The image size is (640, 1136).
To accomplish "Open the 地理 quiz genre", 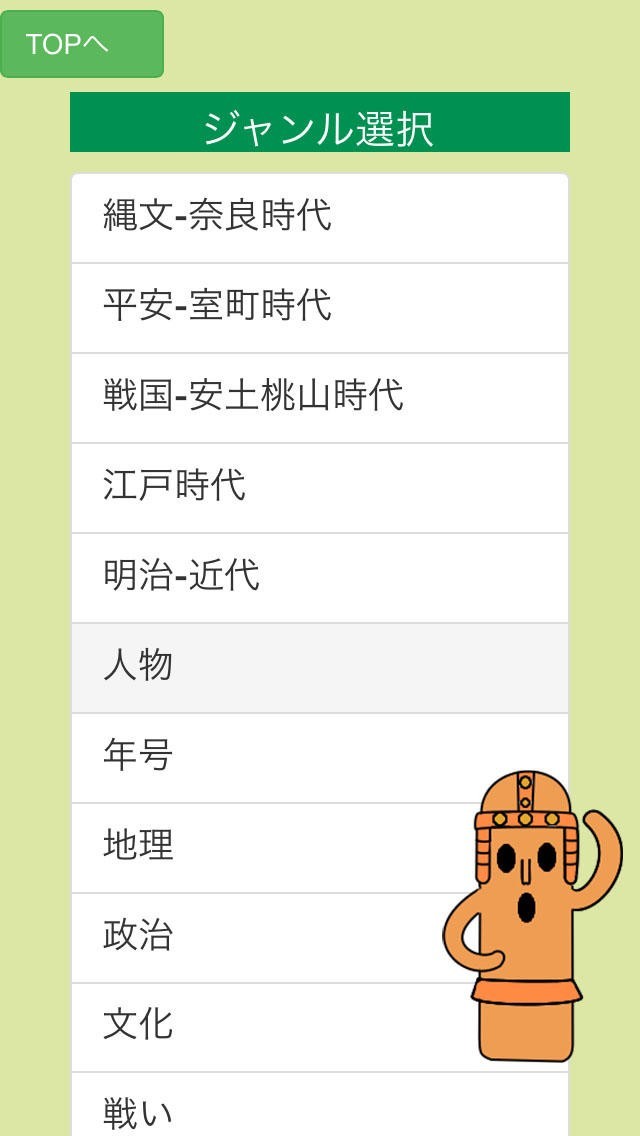I will click(x=320, y=847).
